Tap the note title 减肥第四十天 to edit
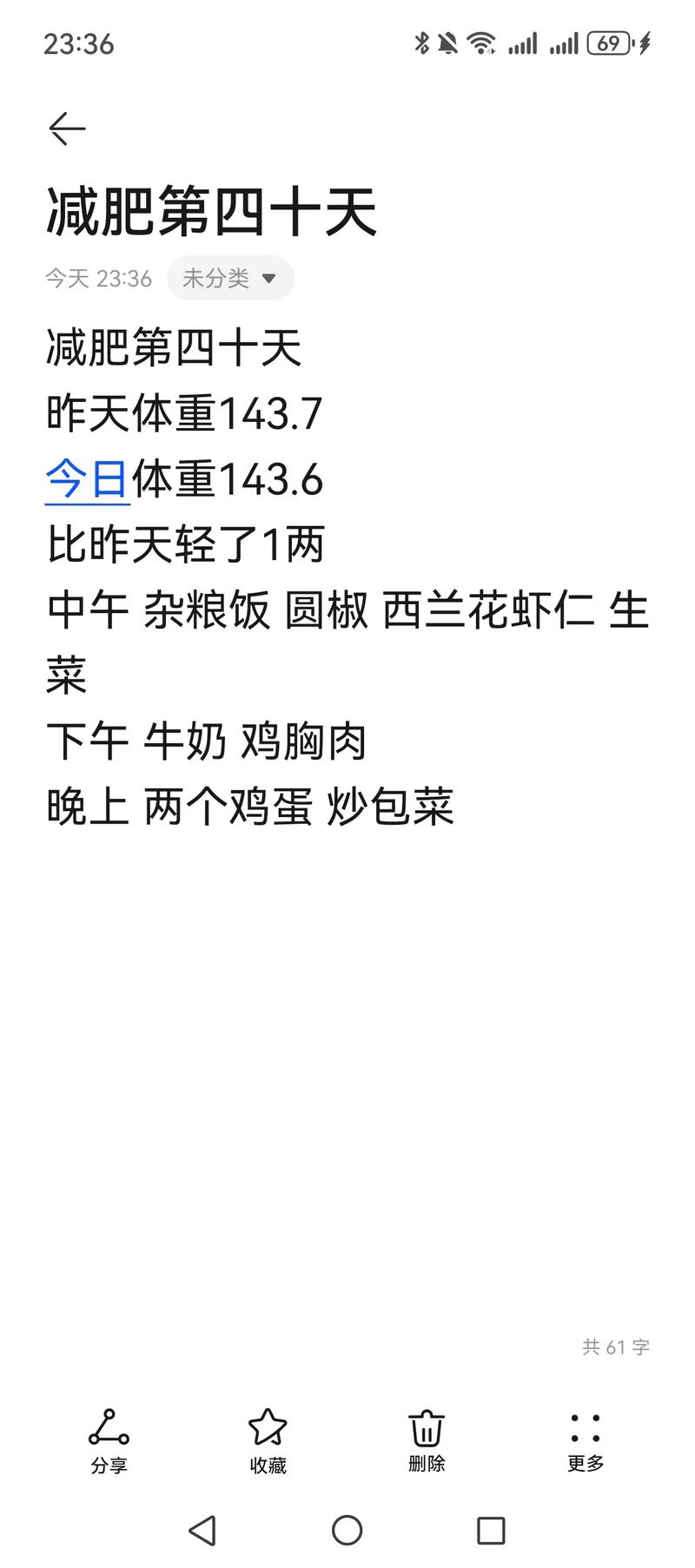Image resolution: width=695 pixels, height=1568 pixels. pos(211,212)
